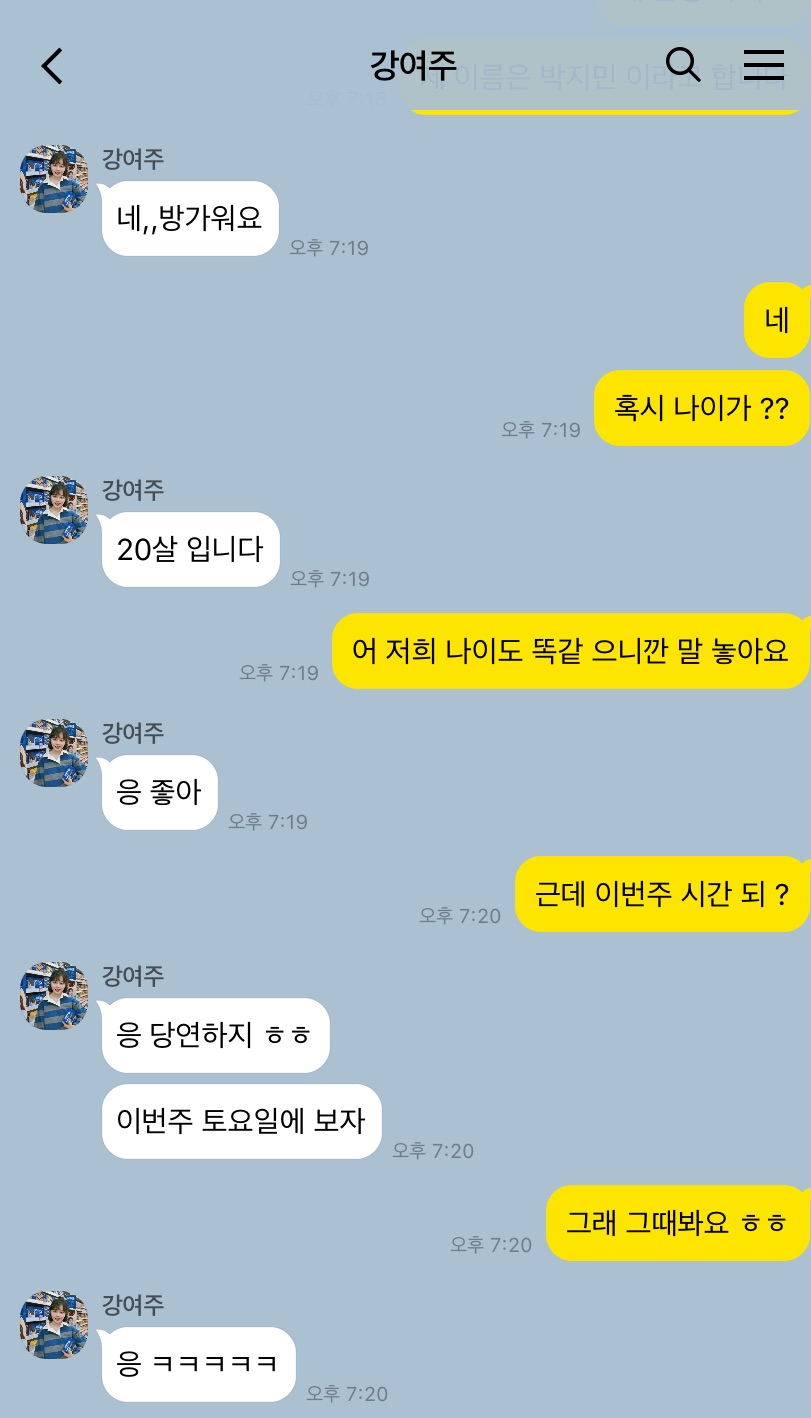Open the chat room hamburger menu

pyautogui.click(x=764, y=65)
